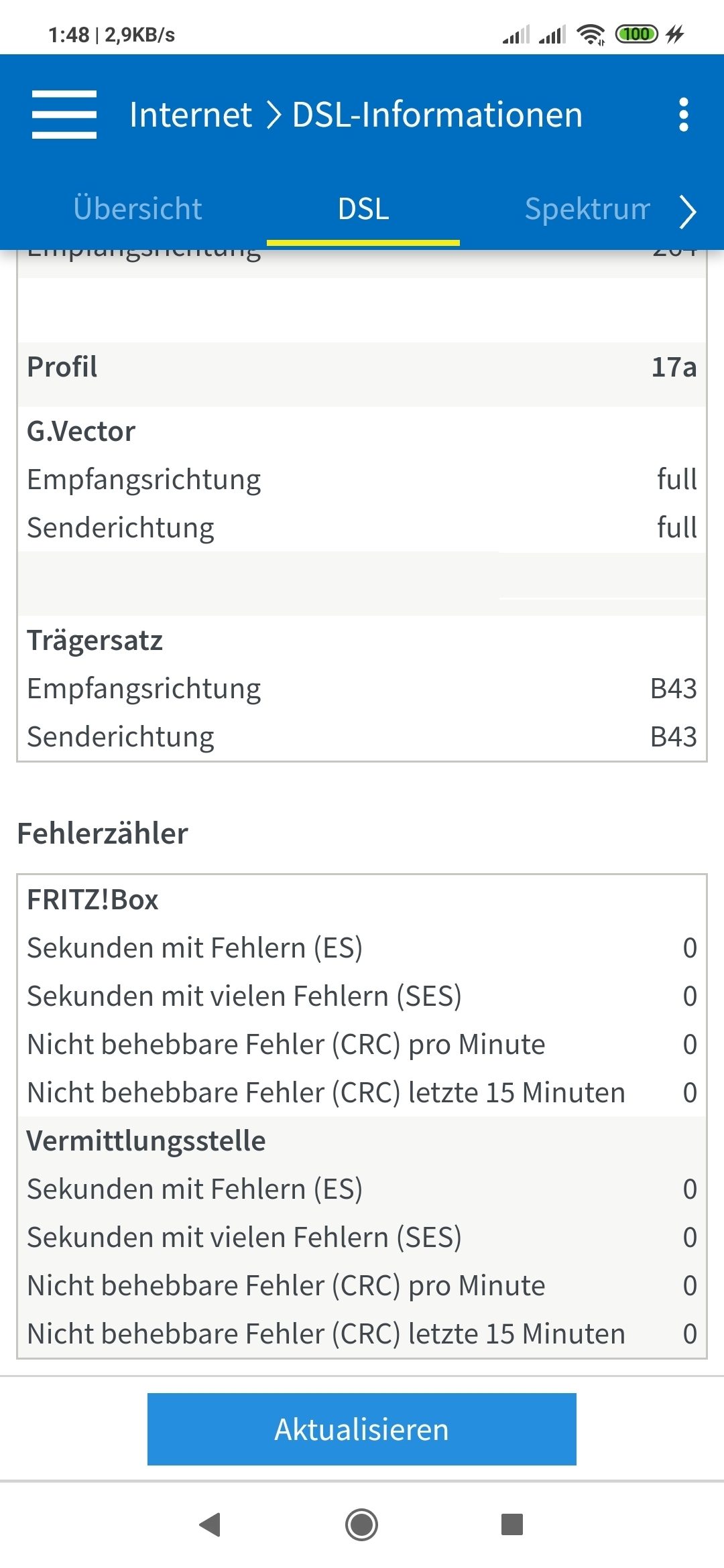Tap the Aktualisieren button
Screen dimensions: 724x1568
tap(362, 1429)
